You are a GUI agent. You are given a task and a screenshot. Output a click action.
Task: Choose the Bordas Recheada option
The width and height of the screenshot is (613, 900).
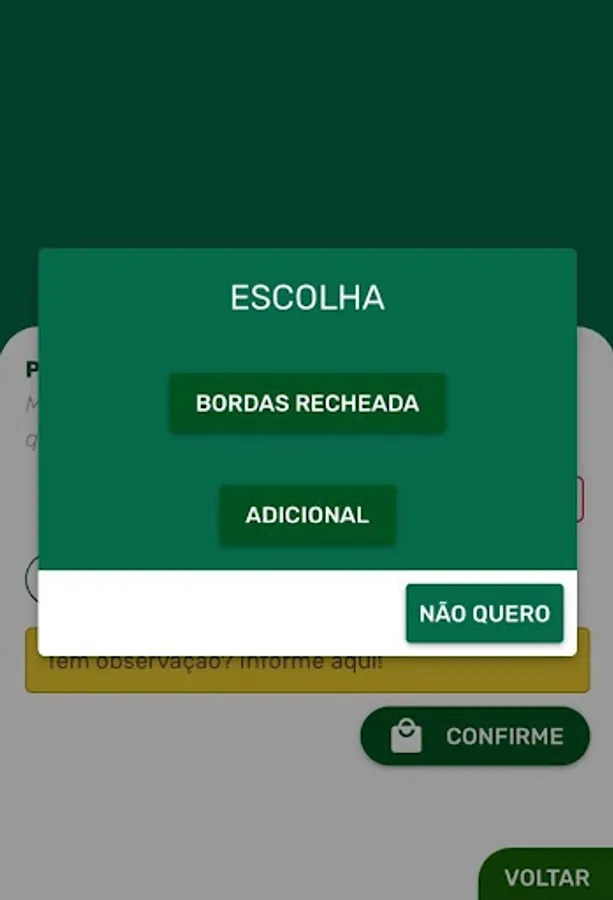[307, 403]
